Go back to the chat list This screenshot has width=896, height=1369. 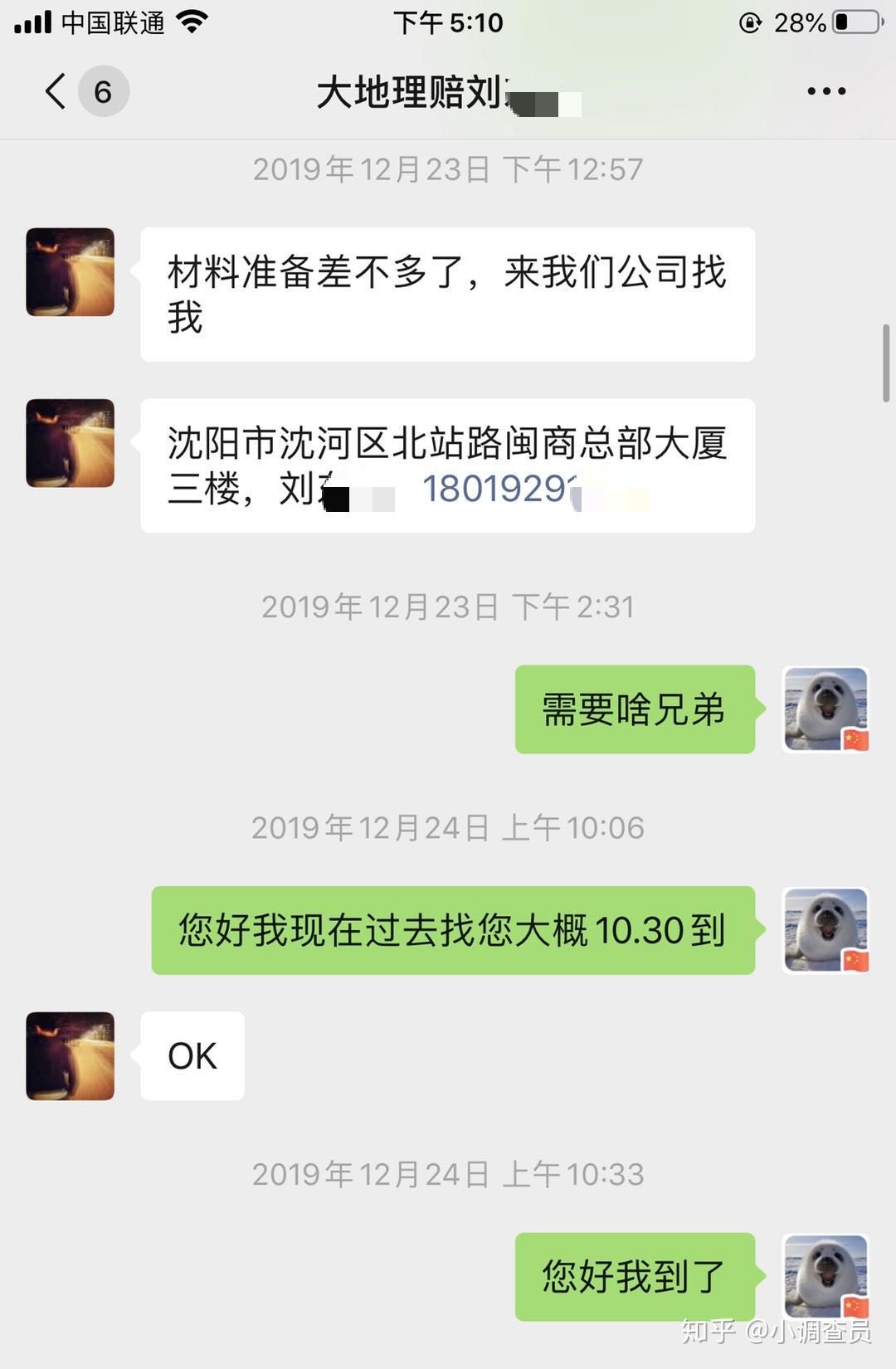pos(56,91)
